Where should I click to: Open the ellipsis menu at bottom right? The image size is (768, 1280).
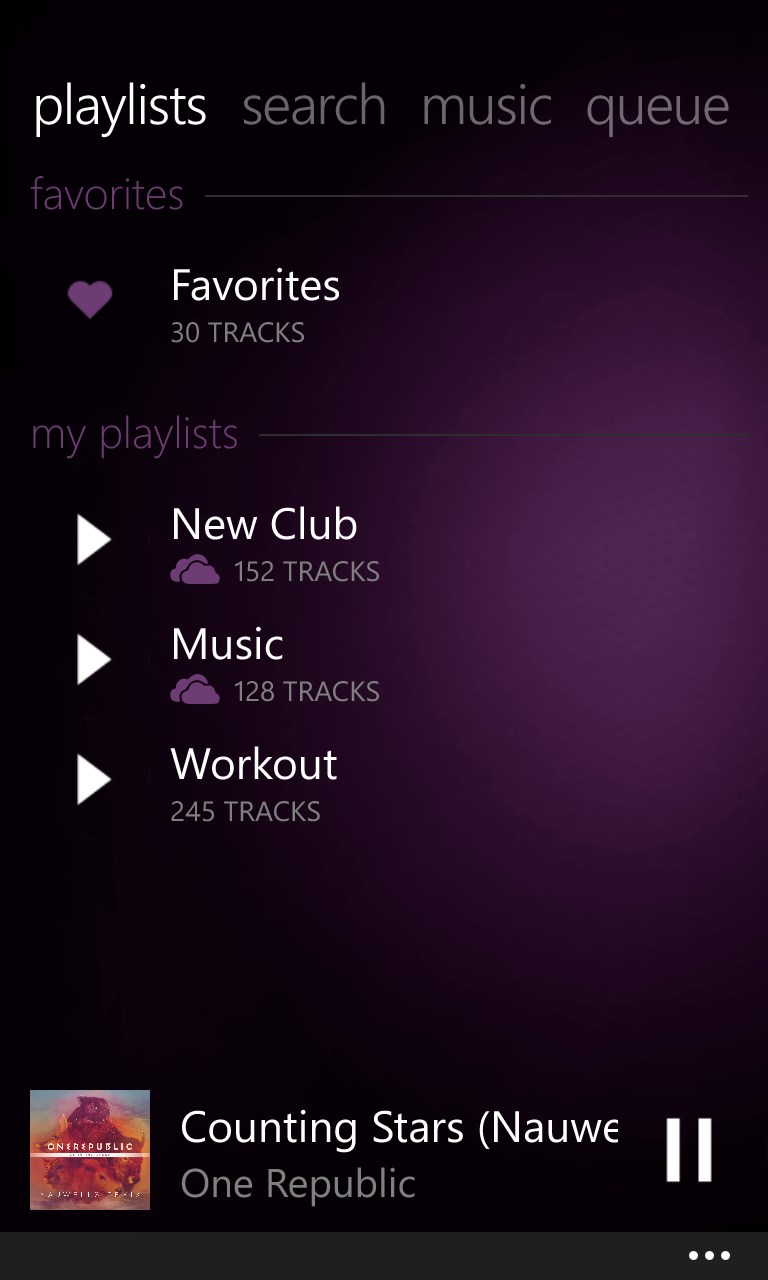[708, 1254]
